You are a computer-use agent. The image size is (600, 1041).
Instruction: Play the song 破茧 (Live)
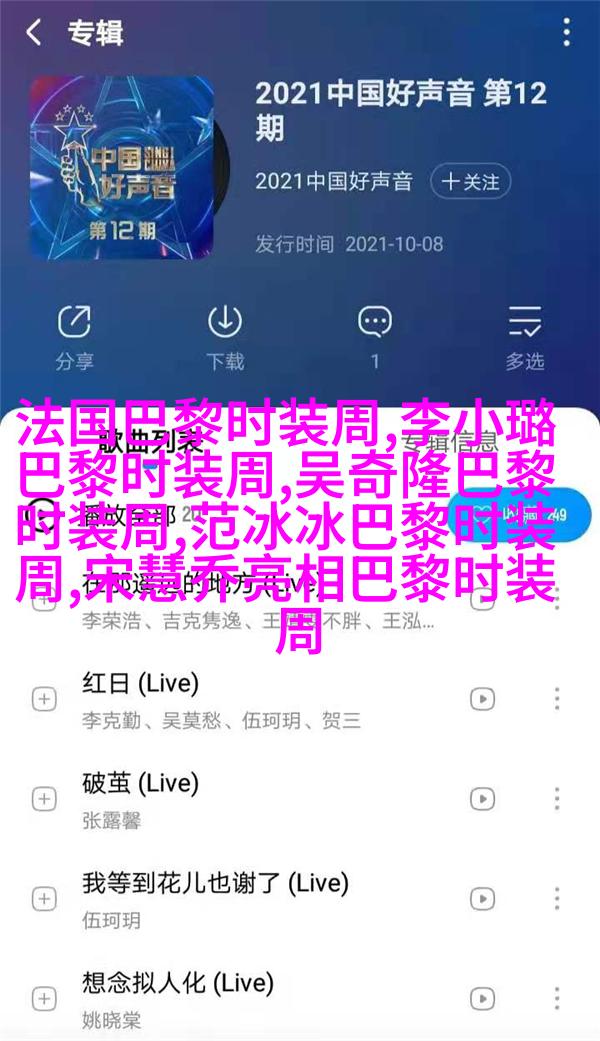tap(250, 799)
